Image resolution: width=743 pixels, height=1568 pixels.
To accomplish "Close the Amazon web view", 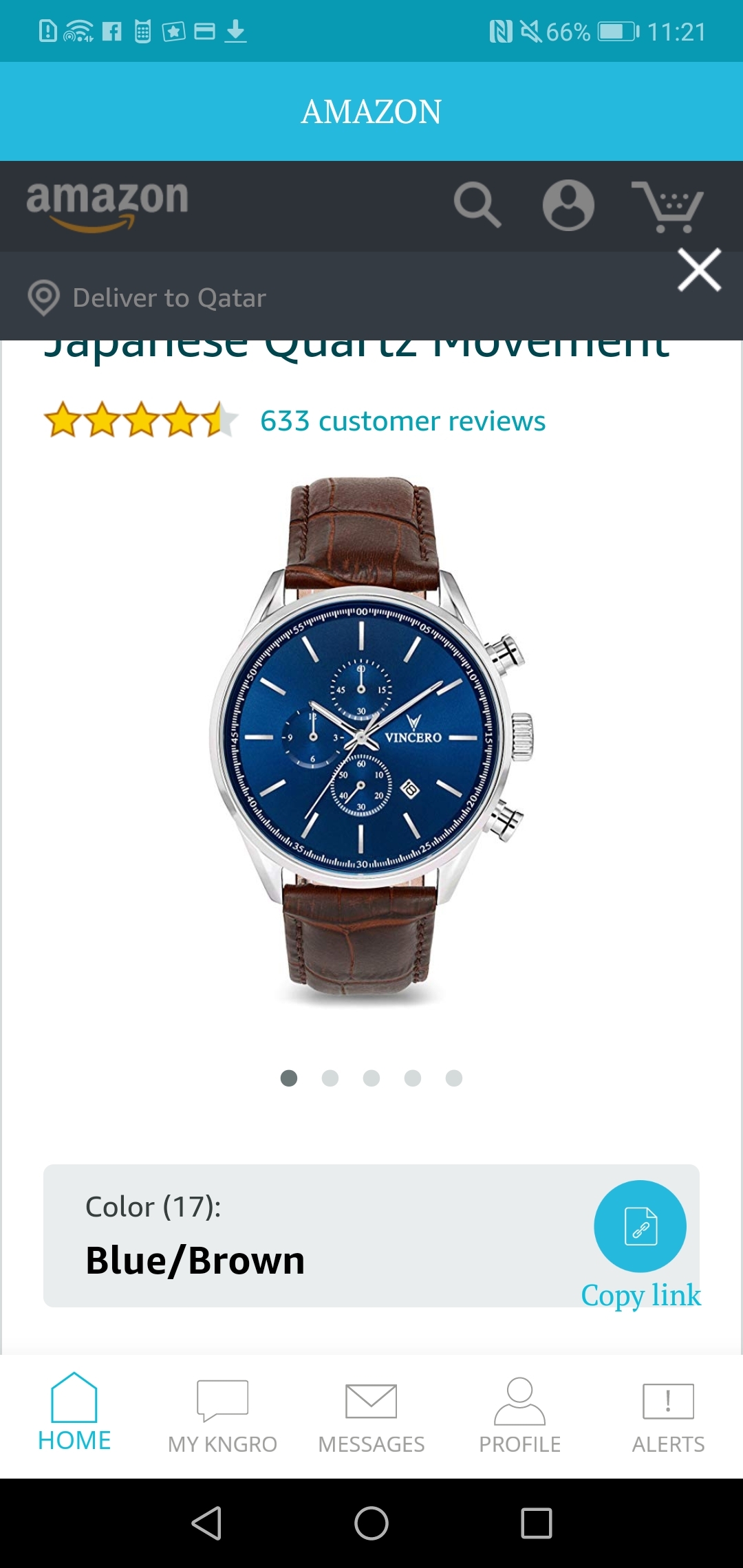I will (699, 270).
